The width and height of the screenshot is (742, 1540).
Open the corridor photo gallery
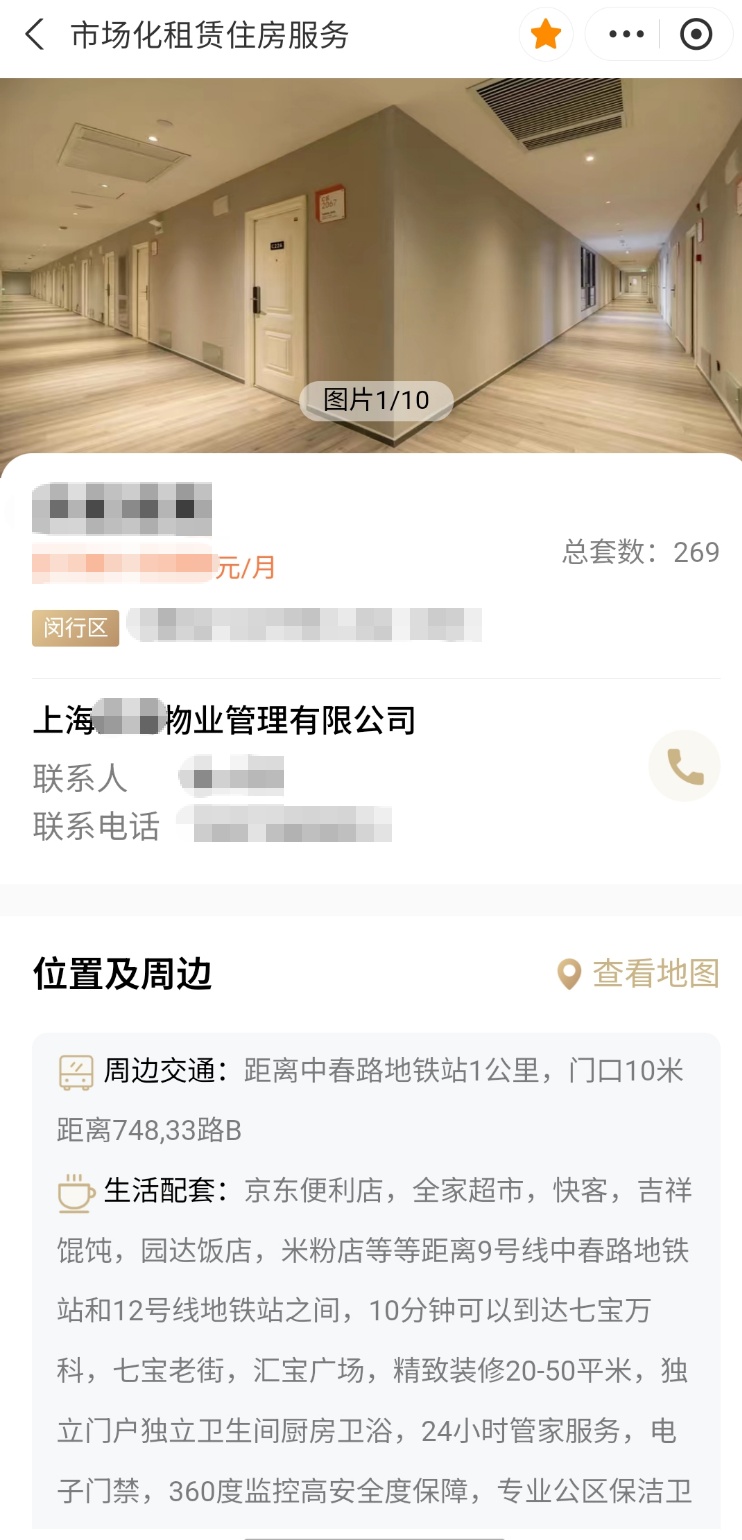click(x=371, y=265)
